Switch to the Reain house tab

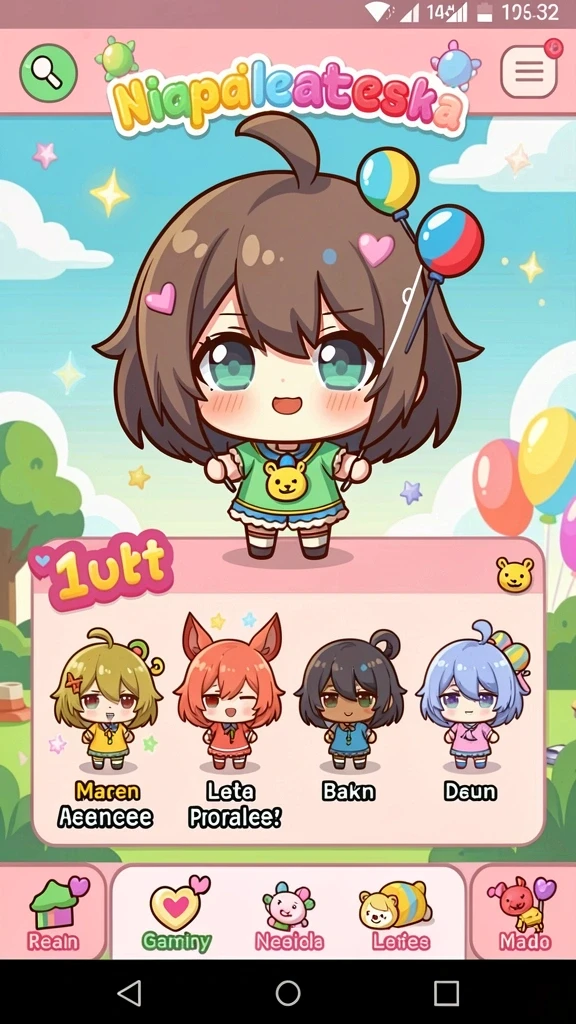(54, 912)
